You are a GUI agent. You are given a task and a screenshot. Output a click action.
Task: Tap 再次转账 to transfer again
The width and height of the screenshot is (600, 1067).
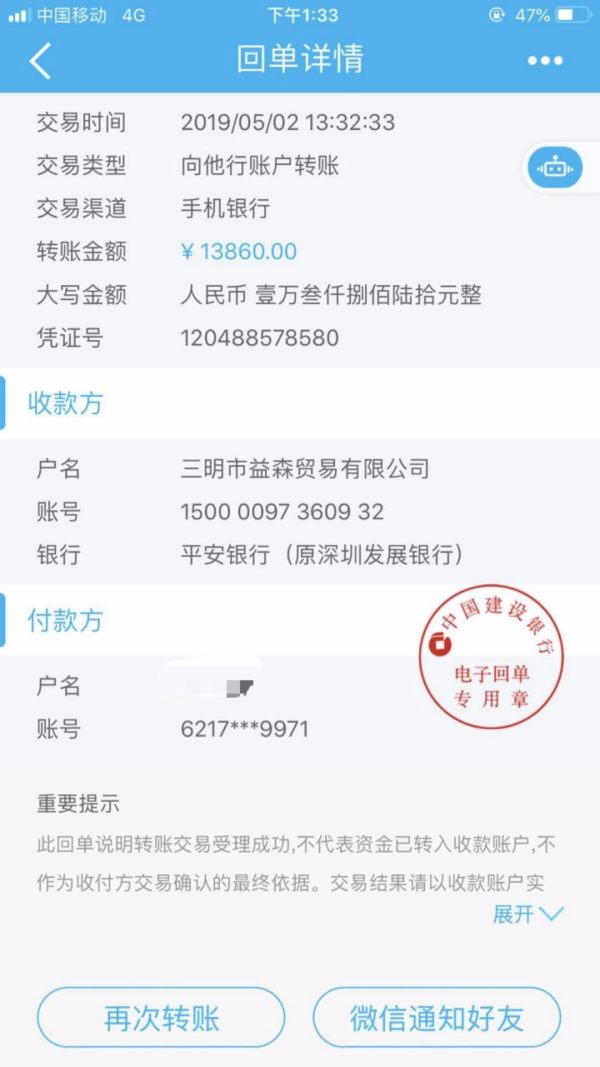(161, 1018)
